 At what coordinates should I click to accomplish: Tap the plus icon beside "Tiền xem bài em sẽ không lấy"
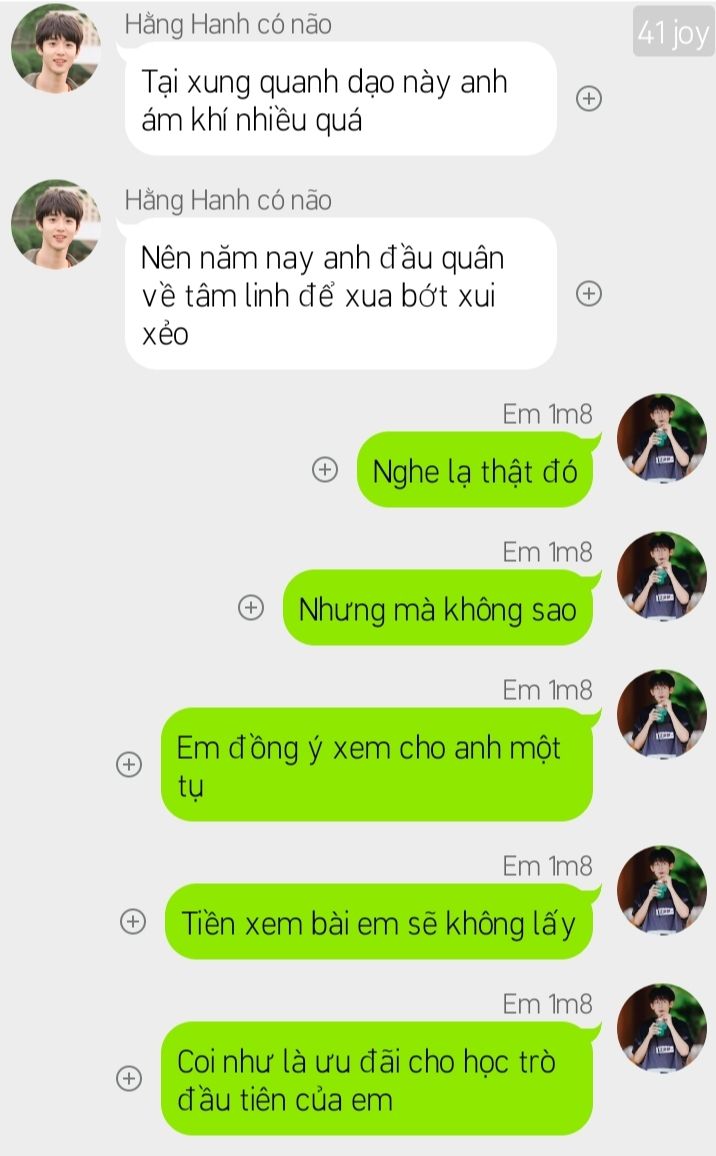click(x=132, y=922)
